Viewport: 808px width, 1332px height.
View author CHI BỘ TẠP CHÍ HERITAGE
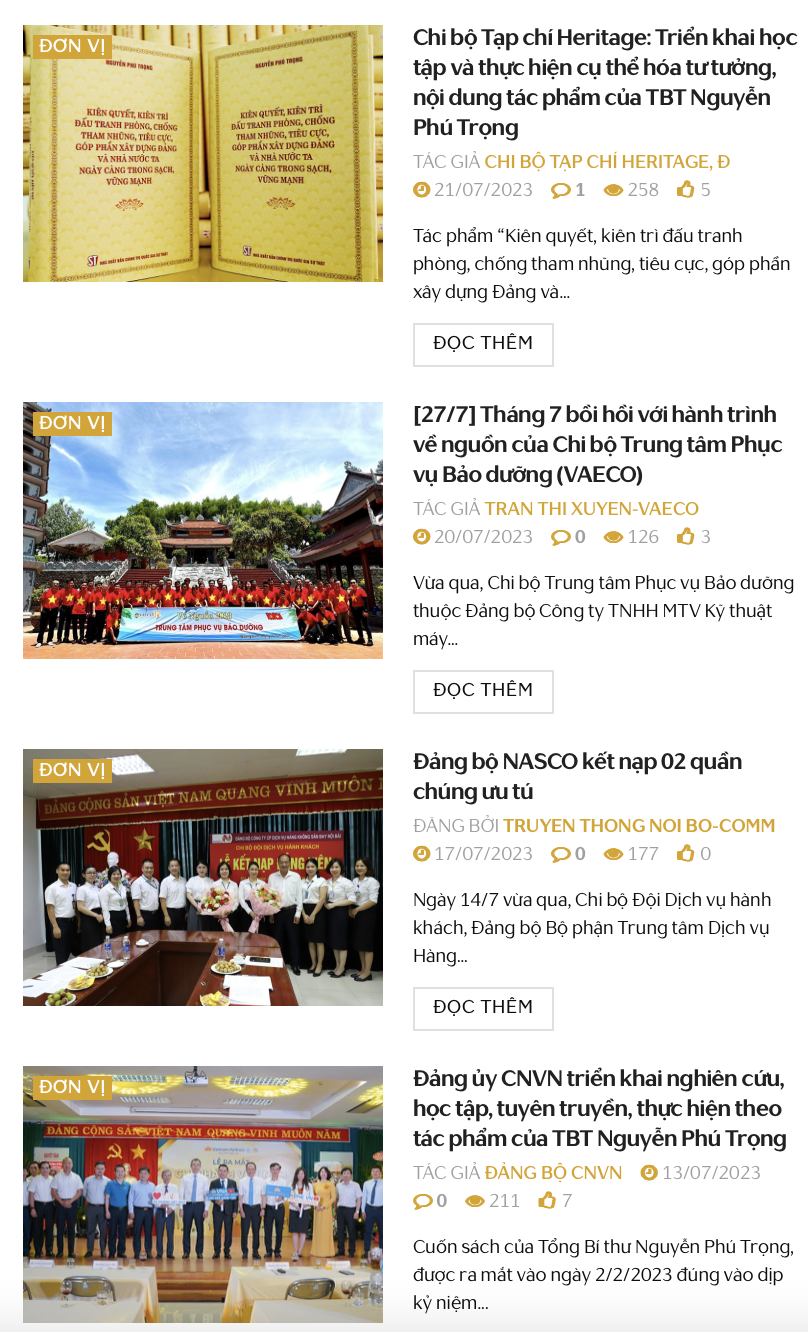tap(607, 162)
